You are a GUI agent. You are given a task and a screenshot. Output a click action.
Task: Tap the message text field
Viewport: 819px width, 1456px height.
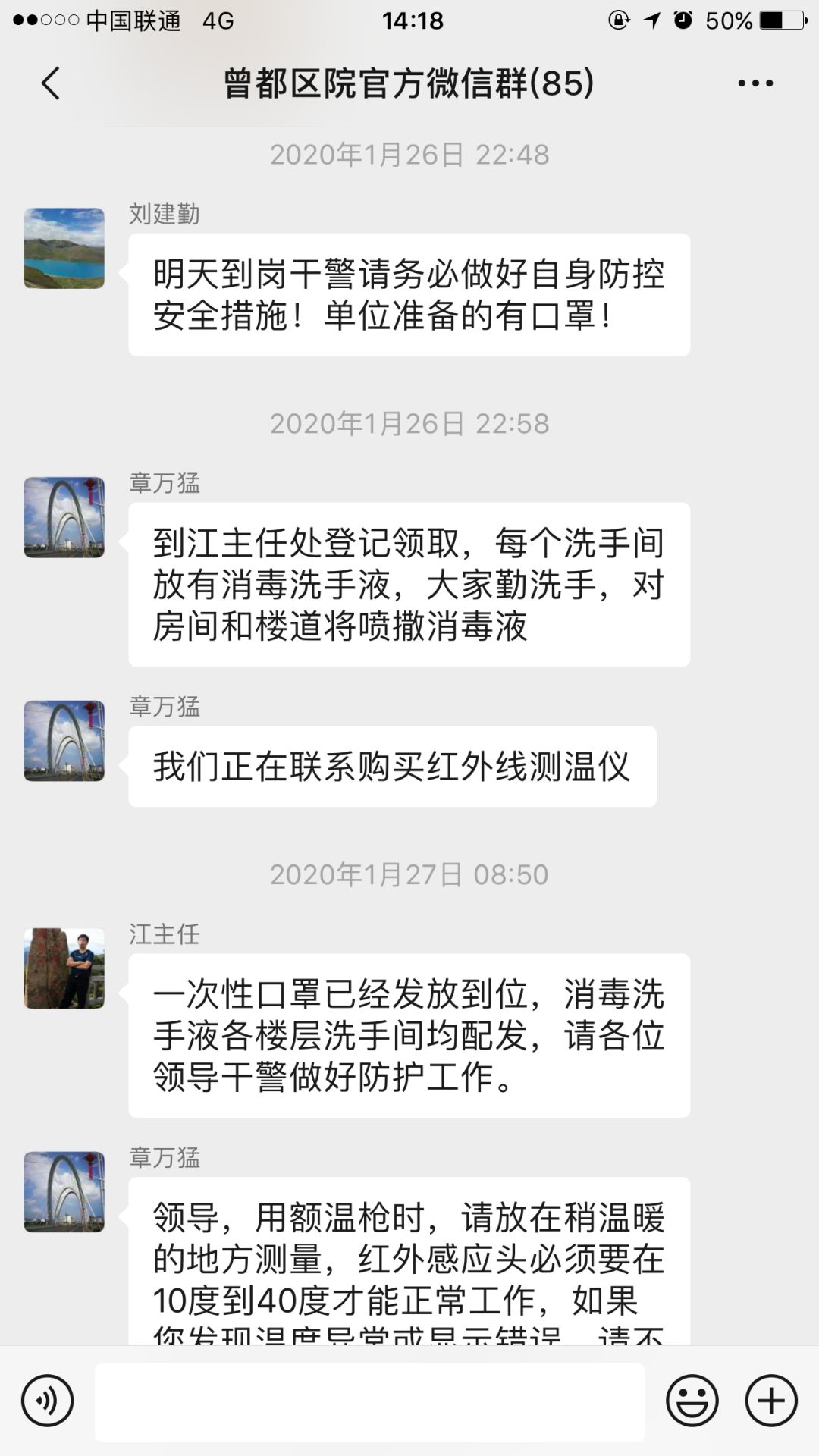(x=369, y=1401)
